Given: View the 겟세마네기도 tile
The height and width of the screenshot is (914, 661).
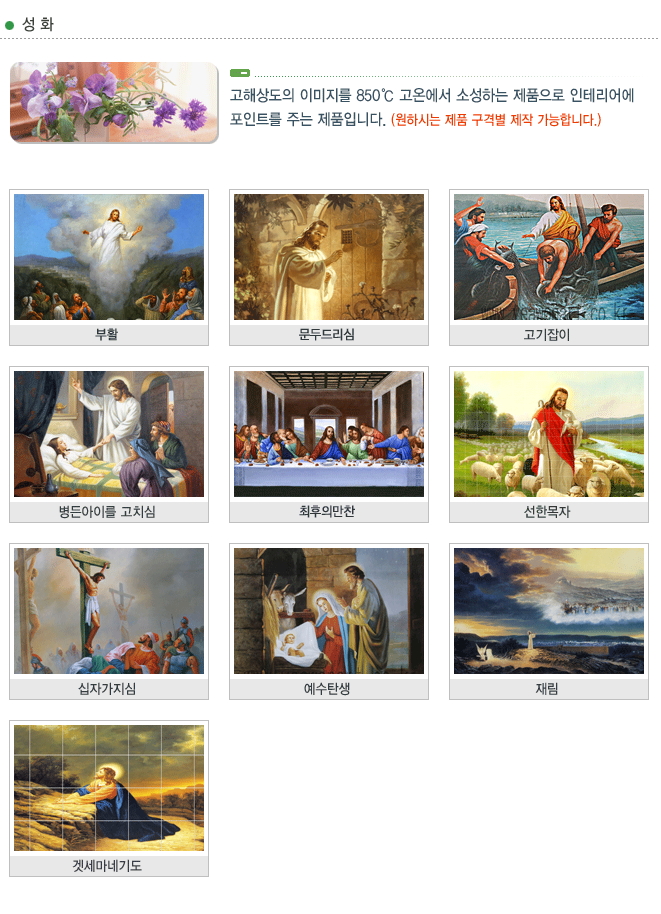Looking at the screenshot, I should coord(109,788).
